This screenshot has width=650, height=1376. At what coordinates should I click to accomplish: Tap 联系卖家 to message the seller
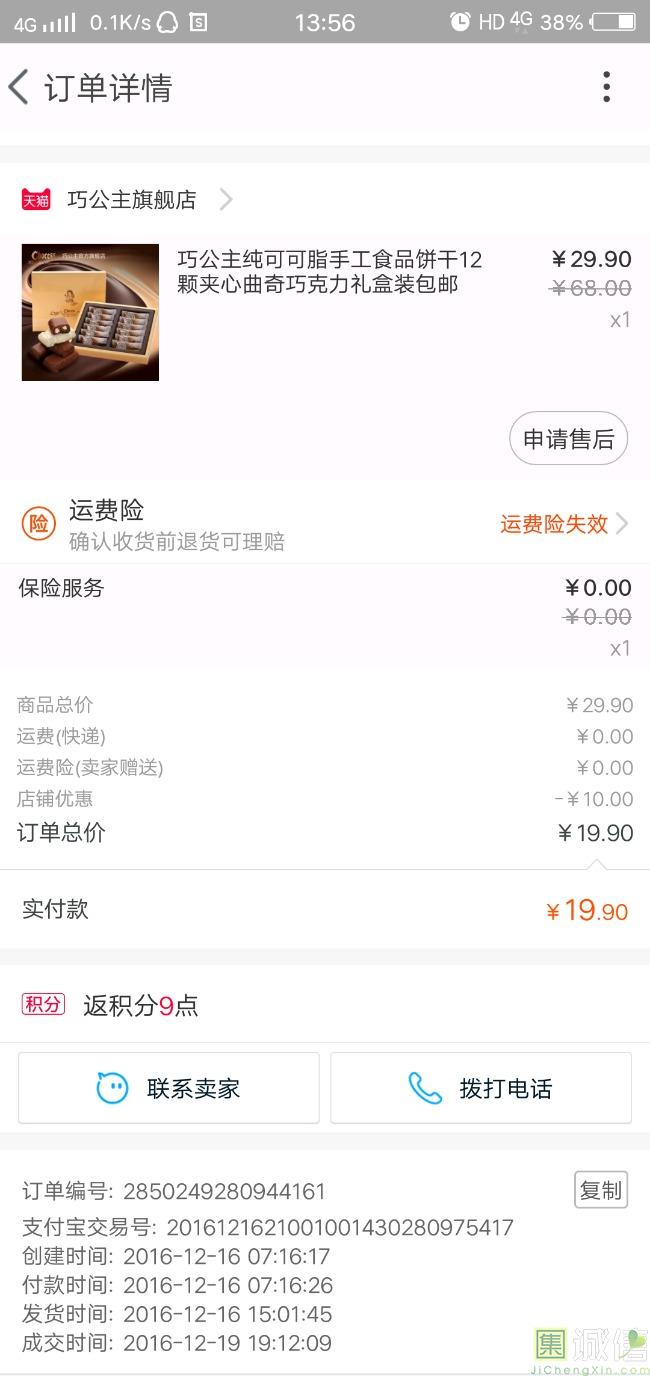169,1088
